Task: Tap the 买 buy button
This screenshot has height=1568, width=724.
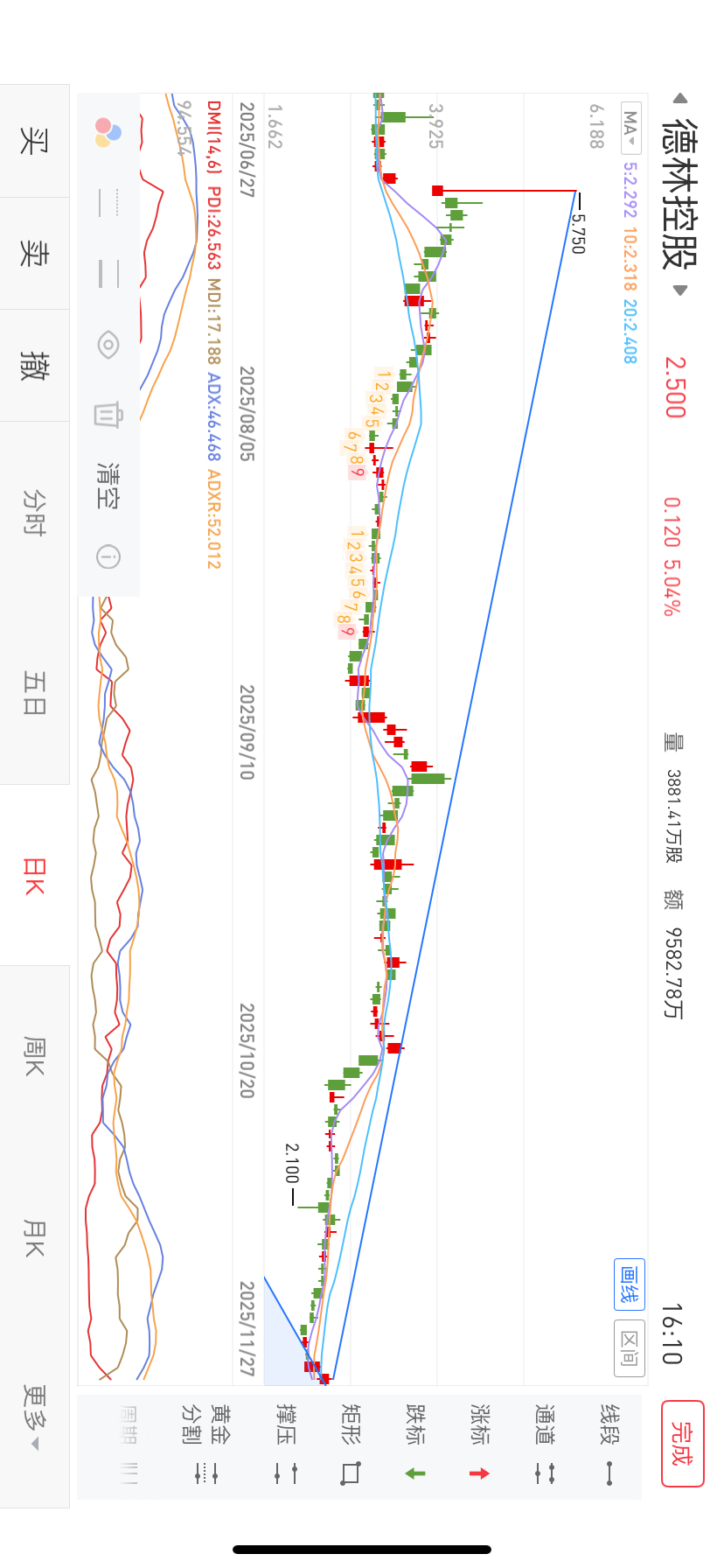Action: [34, 141]
